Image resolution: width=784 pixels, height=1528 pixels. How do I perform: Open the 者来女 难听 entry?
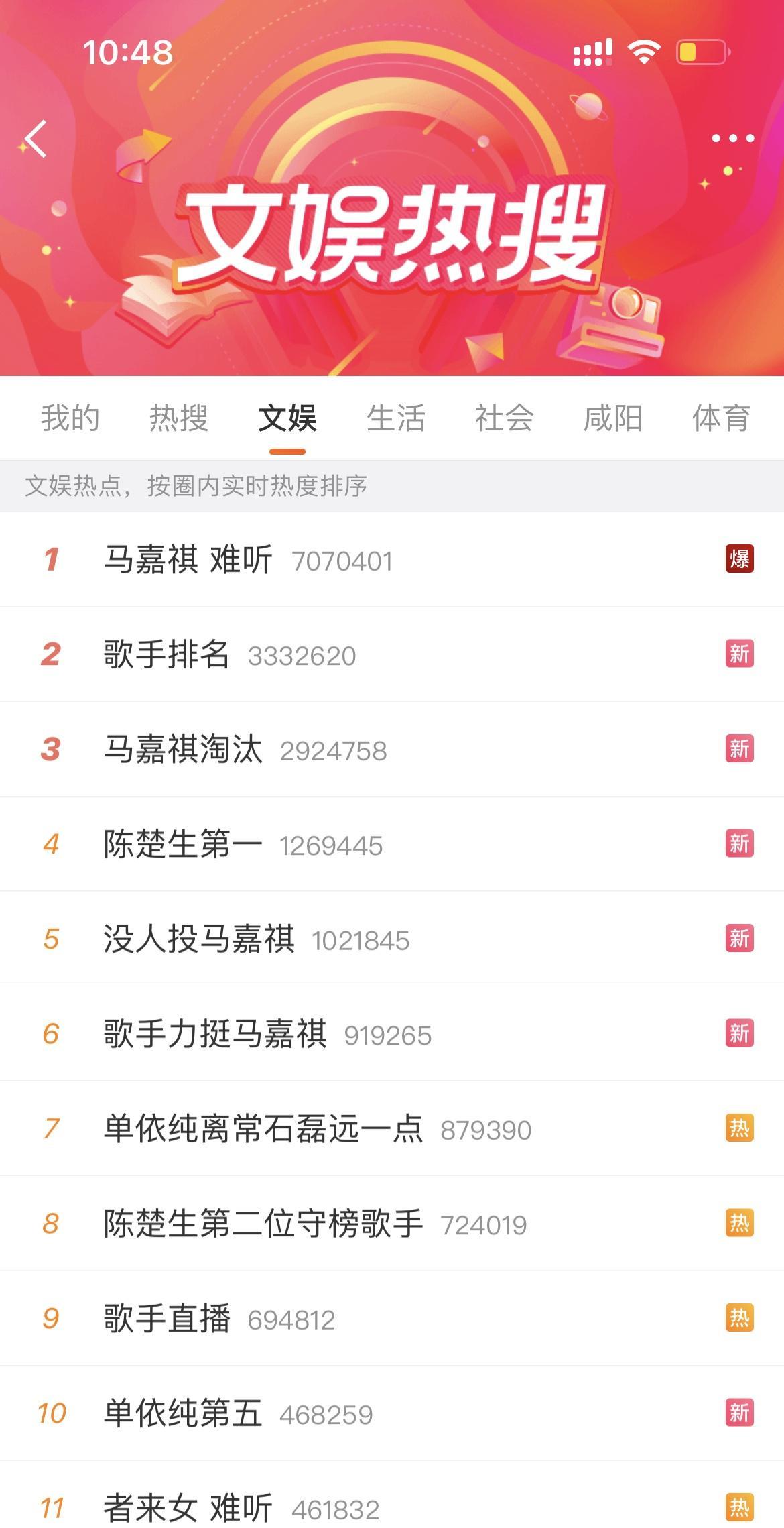click(392, 1495)
